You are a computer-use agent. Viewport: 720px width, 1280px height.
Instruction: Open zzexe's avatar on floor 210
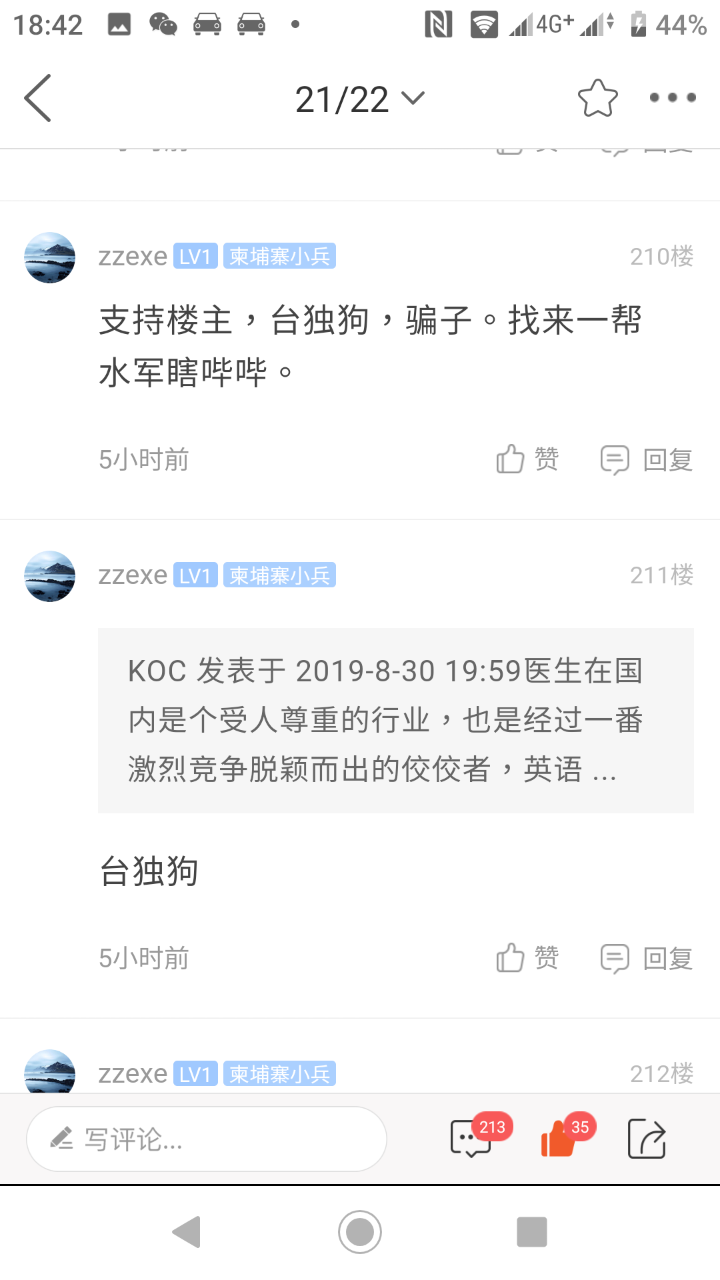[x=50, y=258]
